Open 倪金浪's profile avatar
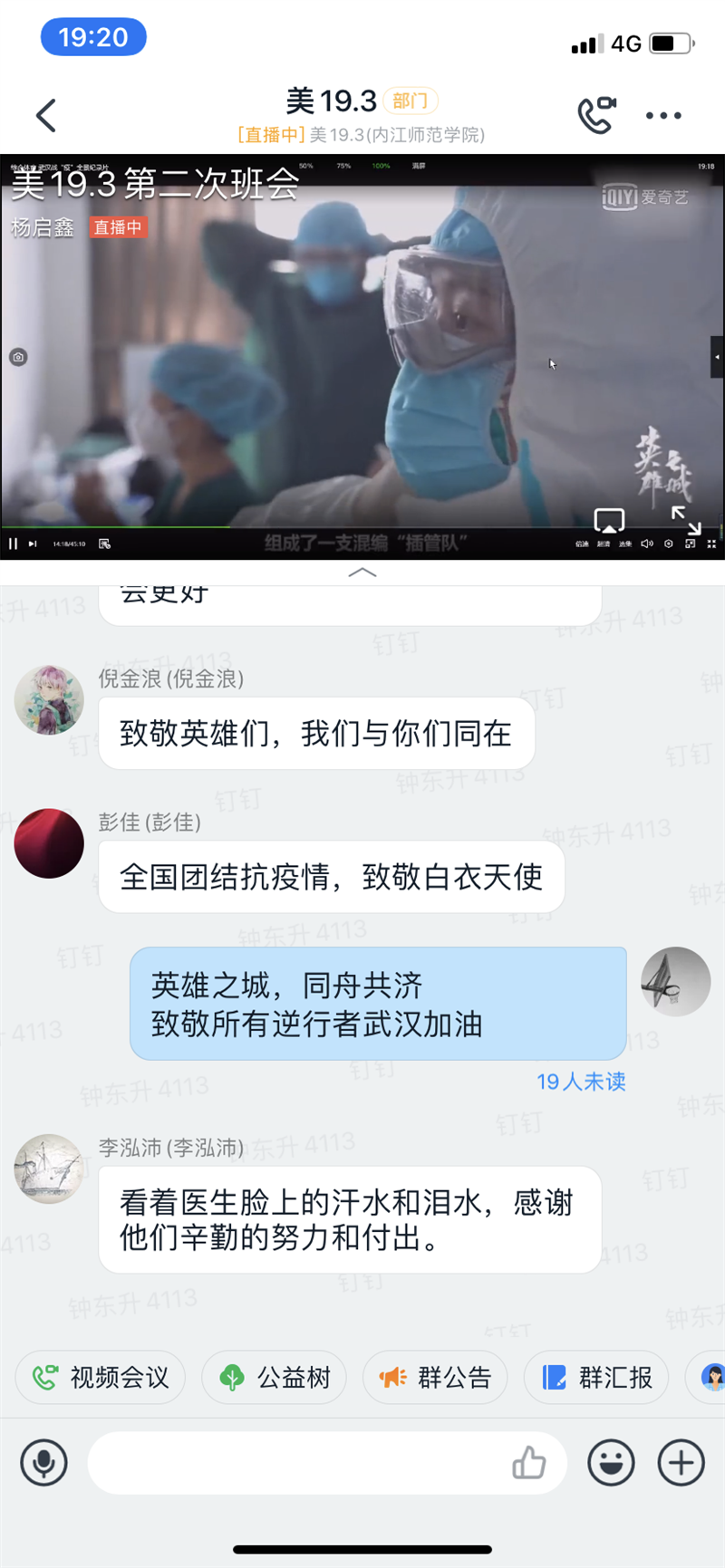 pos(49,700)
